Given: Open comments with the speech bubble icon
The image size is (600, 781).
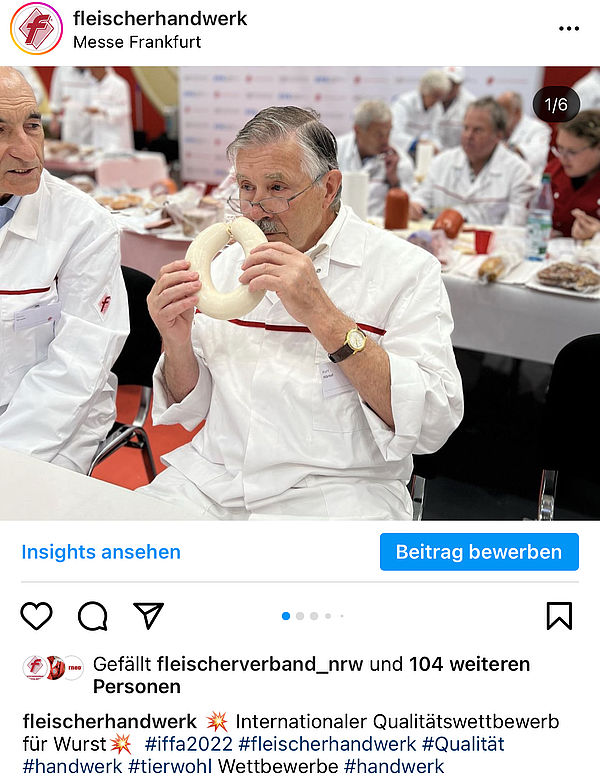Looking at the screenshot, I should click(92, 616).
